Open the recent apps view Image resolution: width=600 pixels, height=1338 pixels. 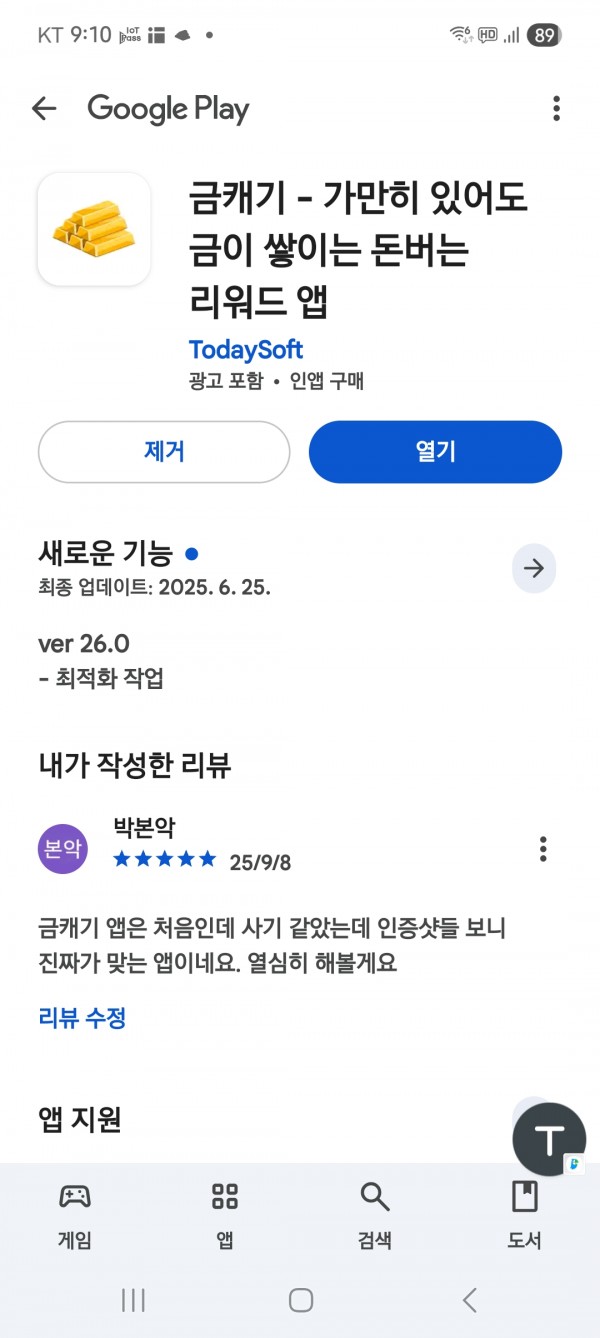click(x=133, y=1300)
